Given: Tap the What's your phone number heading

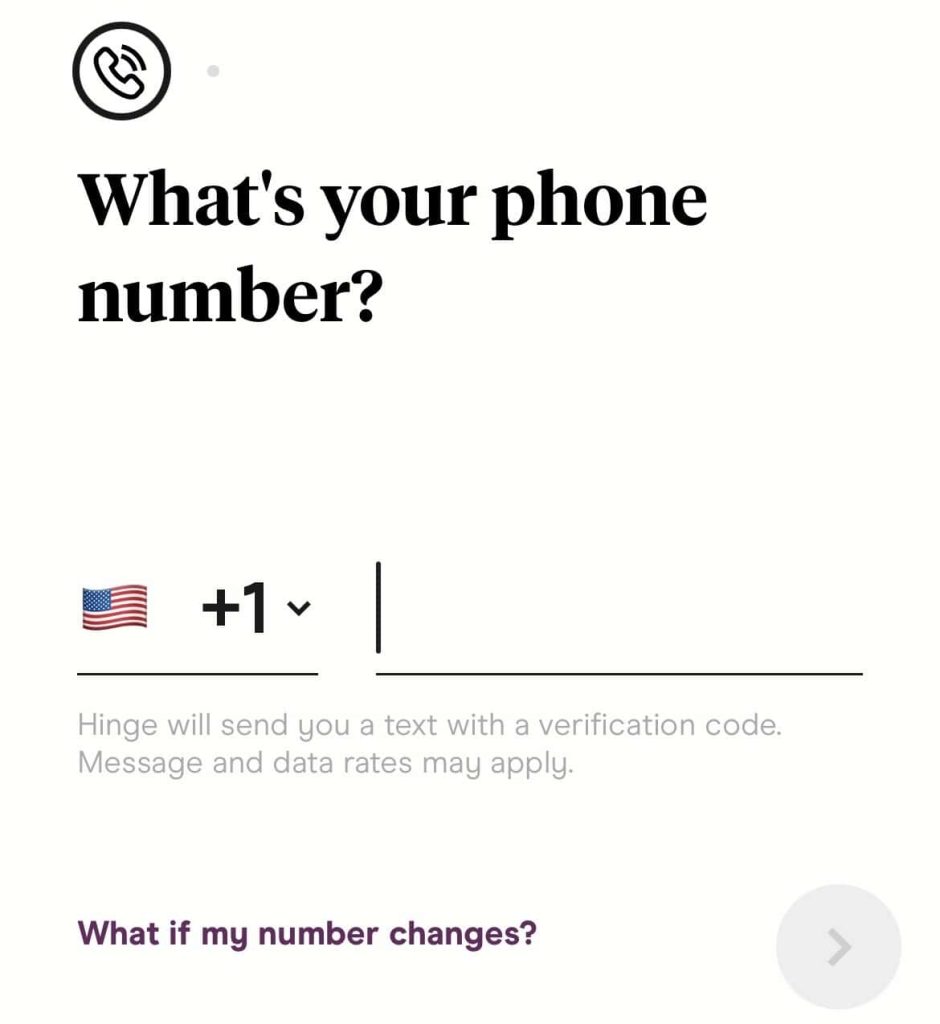Looking at the screenshot, I should pyautogui.click(x=396, y=243).
